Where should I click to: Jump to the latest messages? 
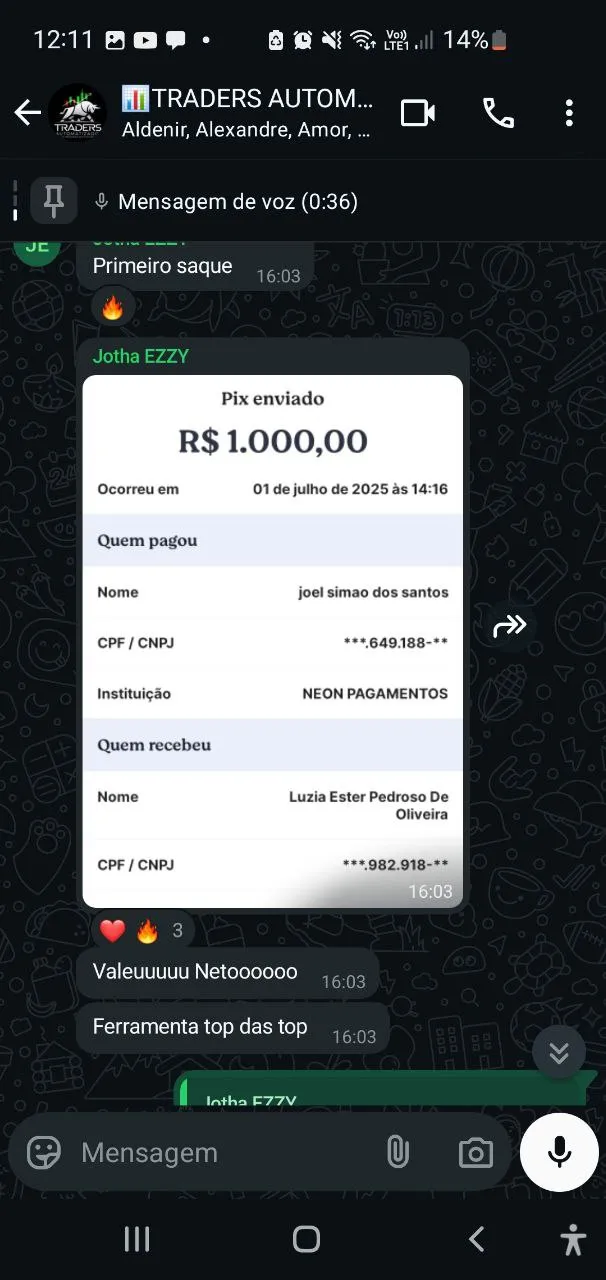pos(559,1052)
